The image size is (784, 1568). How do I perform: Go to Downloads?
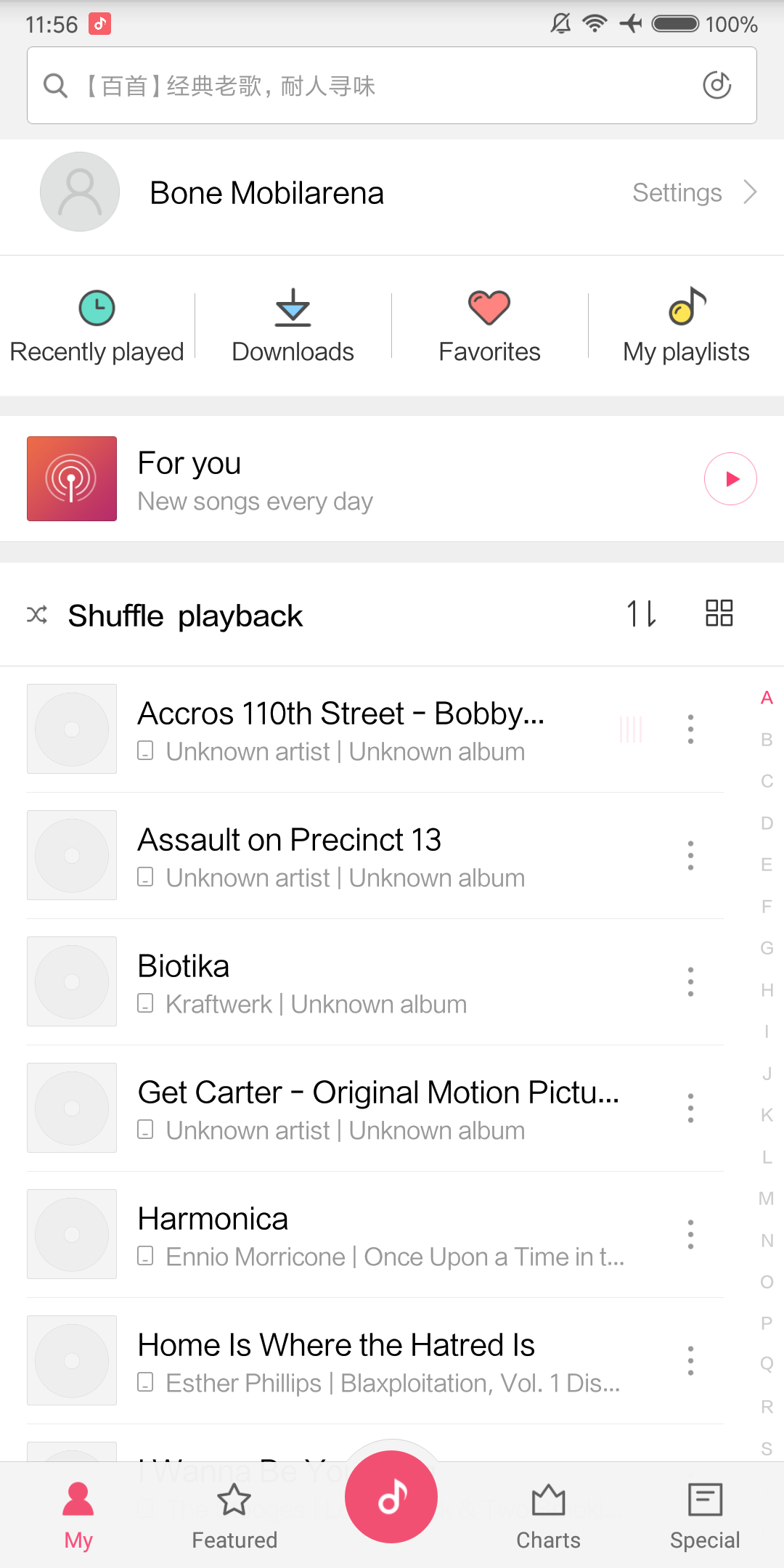tap(293, 327)
